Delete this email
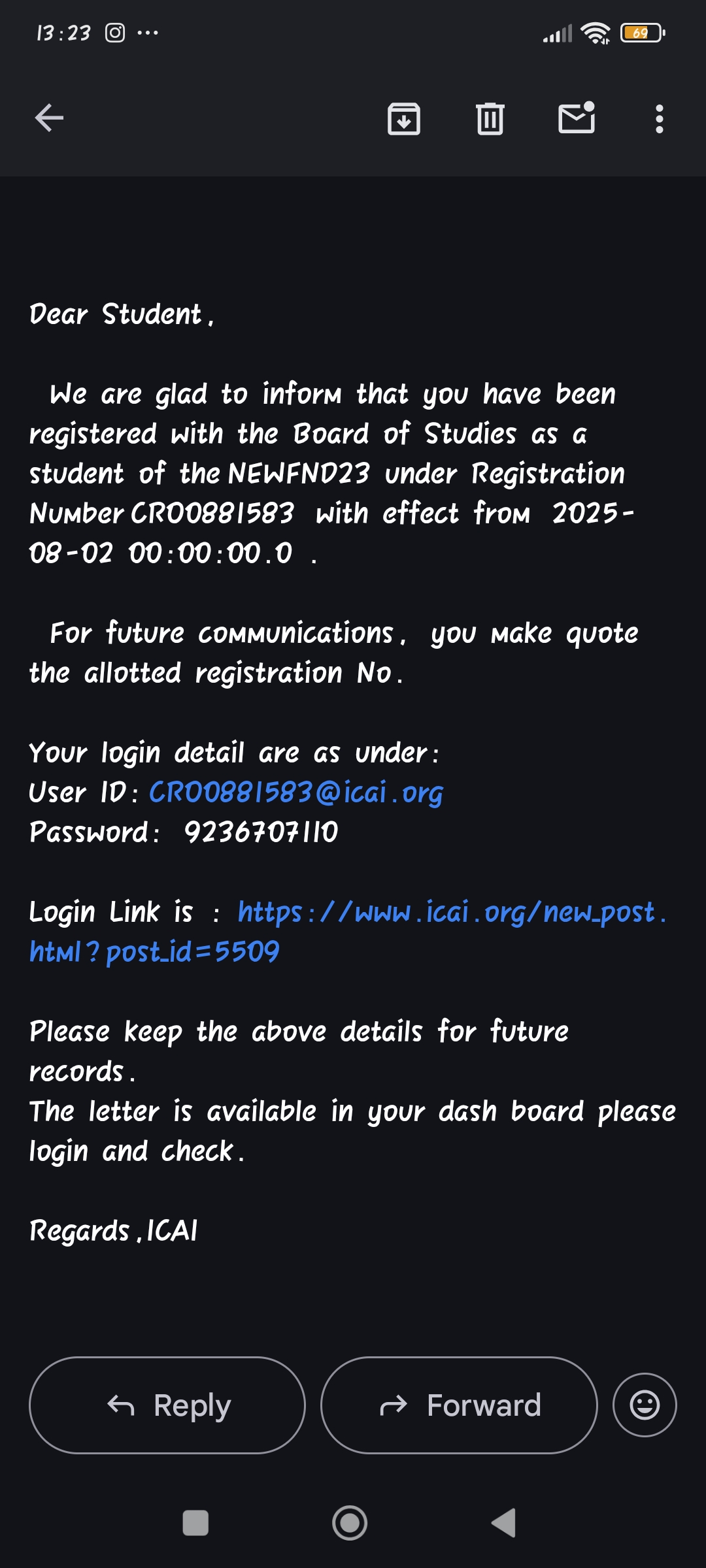Screen dimensions: 706x1568 [490, 119]
